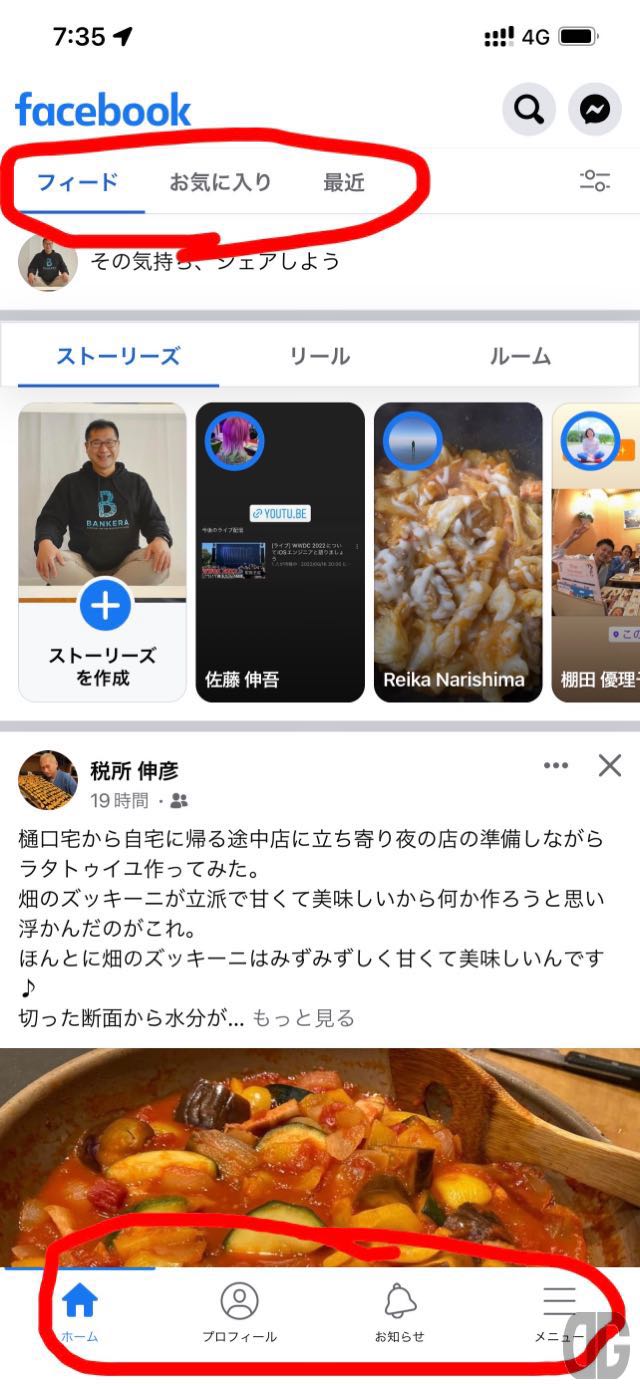640x1384 pixels.
Task: Open Facebook search
Action: tap(528, 109)
